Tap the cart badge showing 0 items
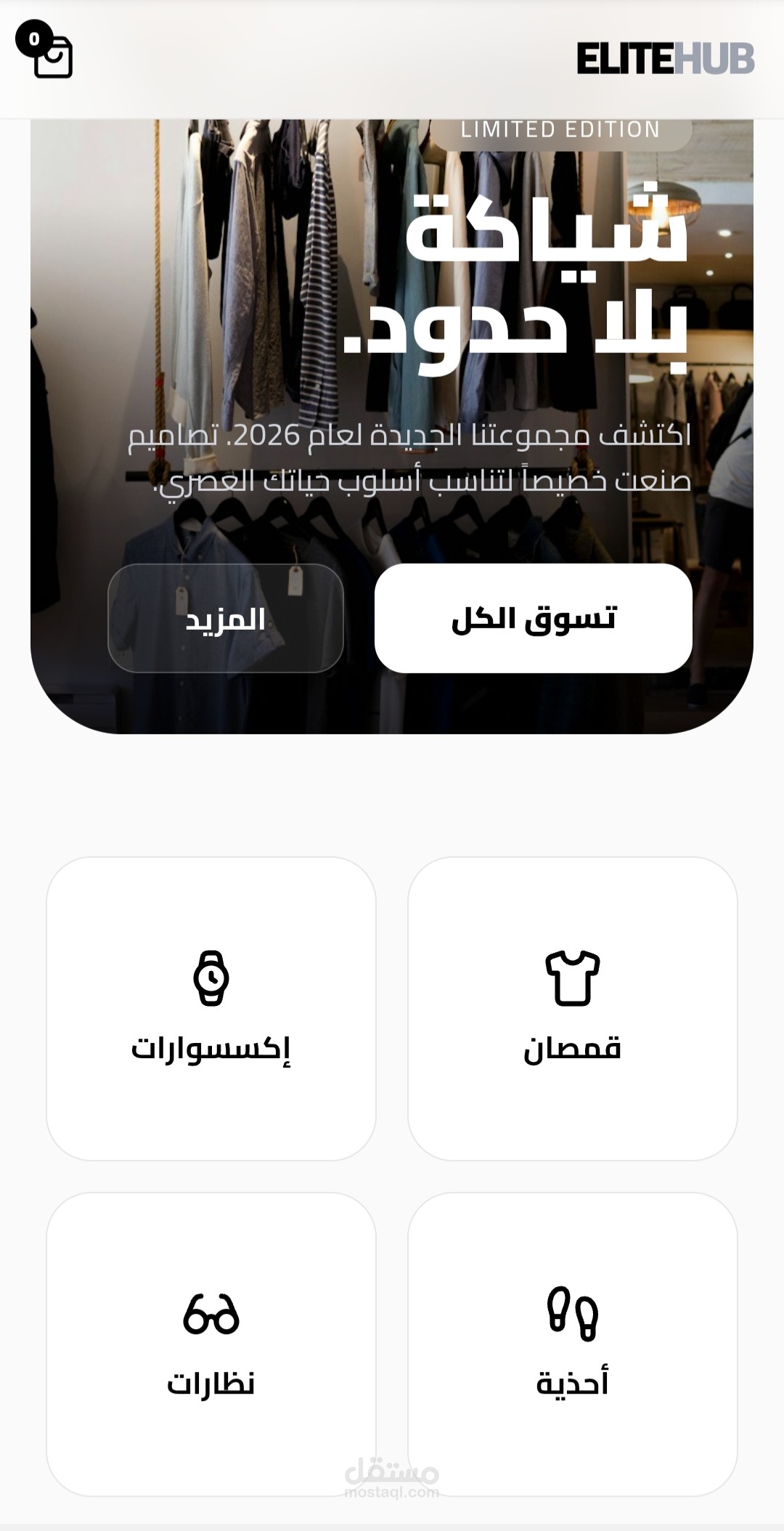This screenshot has height=1531, width=784. tap(33, 38)
